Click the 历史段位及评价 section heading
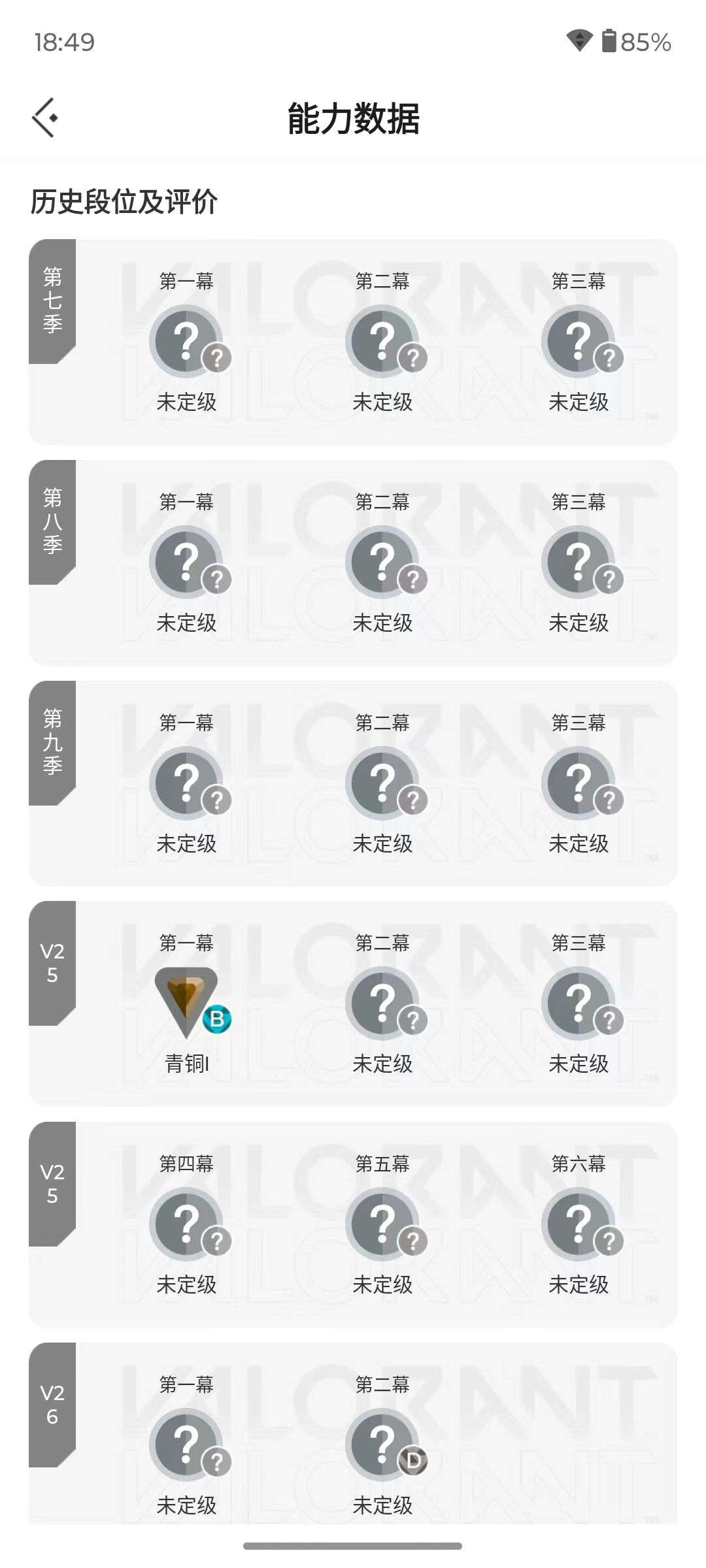 124,201
